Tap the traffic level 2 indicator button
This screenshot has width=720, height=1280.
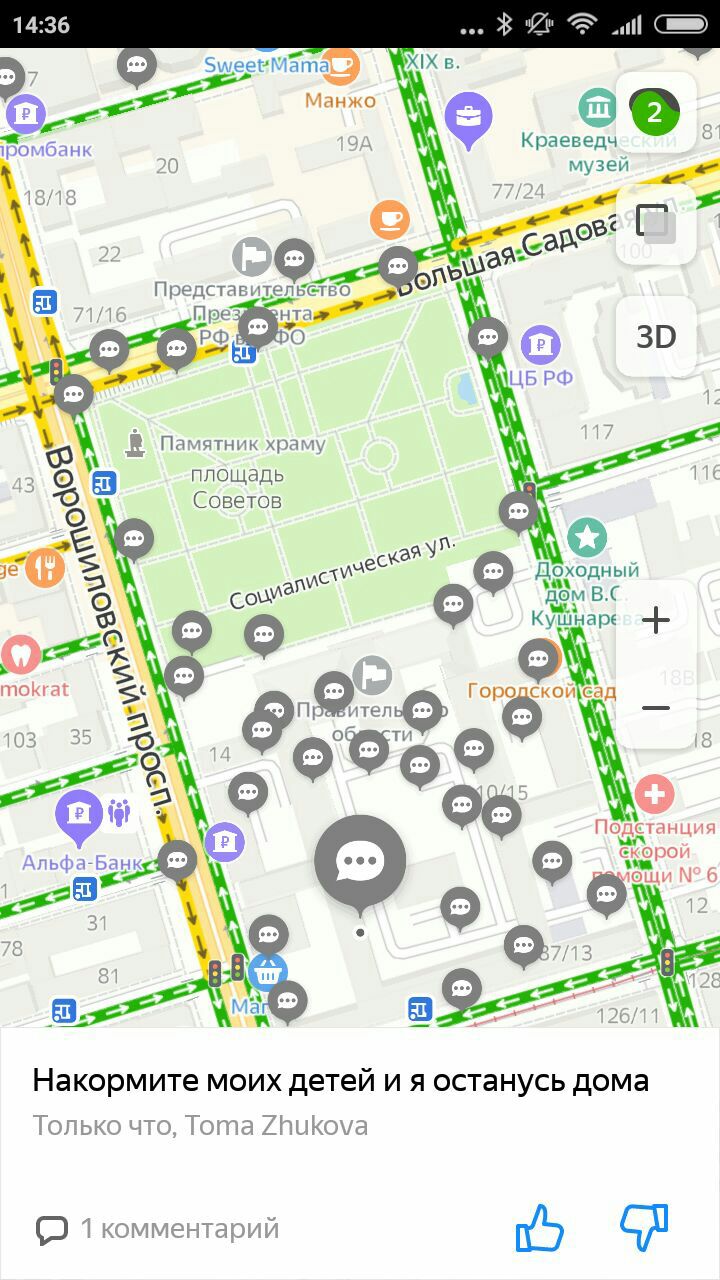point(655,111)
